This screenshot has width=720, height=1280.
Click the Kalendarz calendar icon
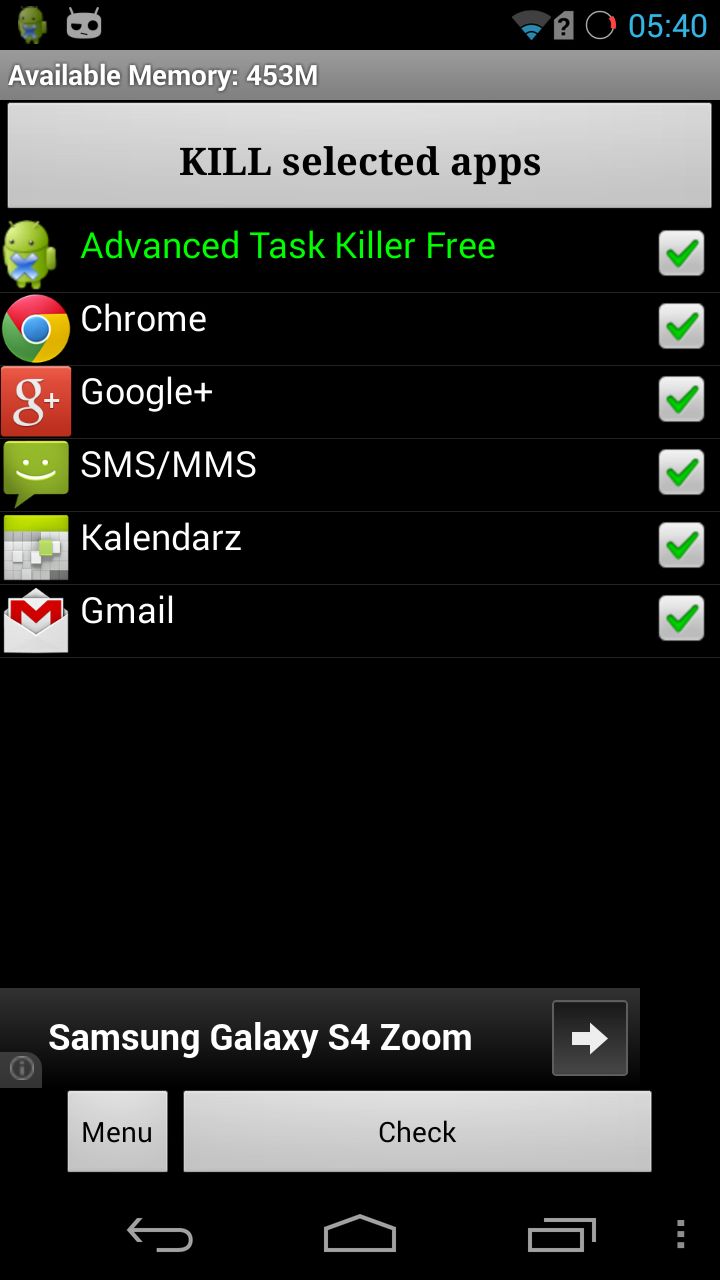34,545
